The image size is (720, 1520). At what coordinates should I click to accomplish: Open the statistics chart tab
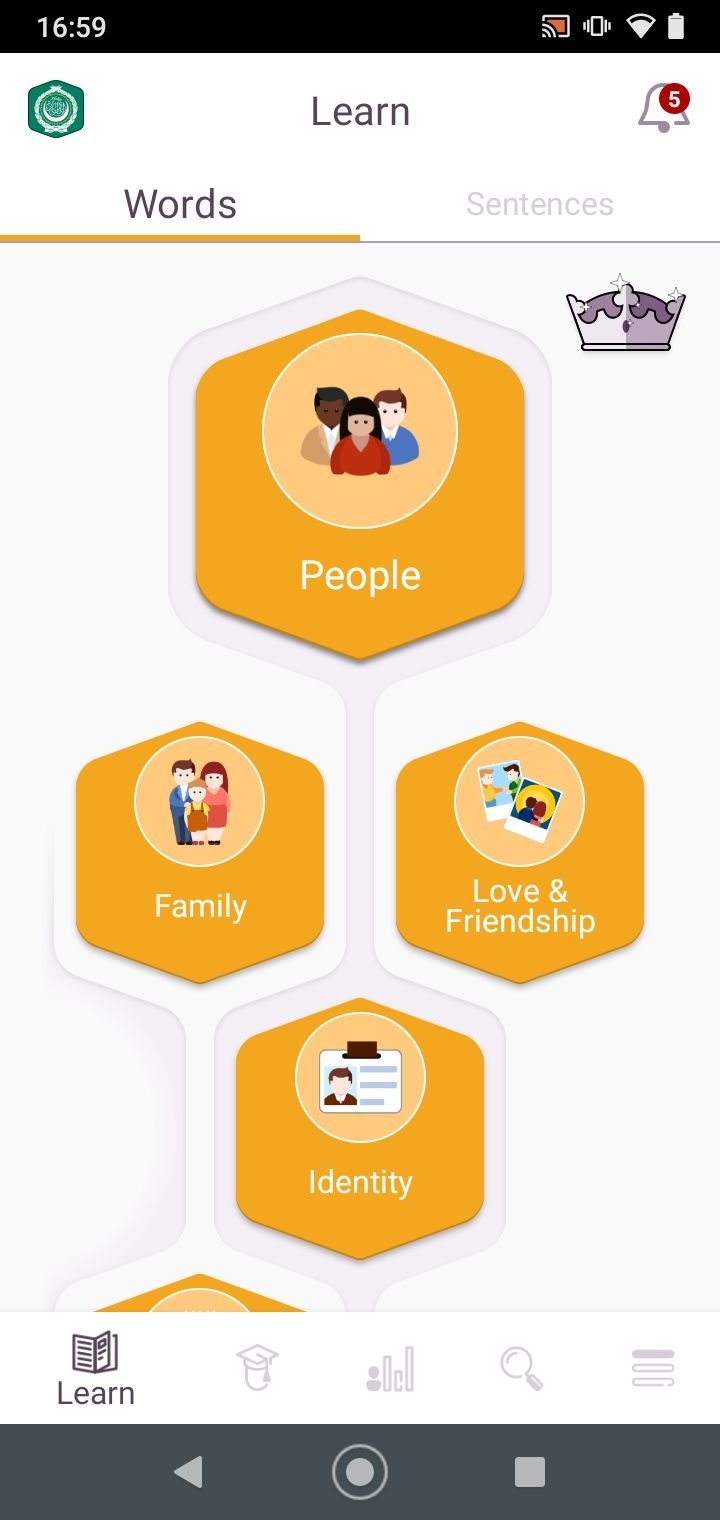tap(390, 1368)
